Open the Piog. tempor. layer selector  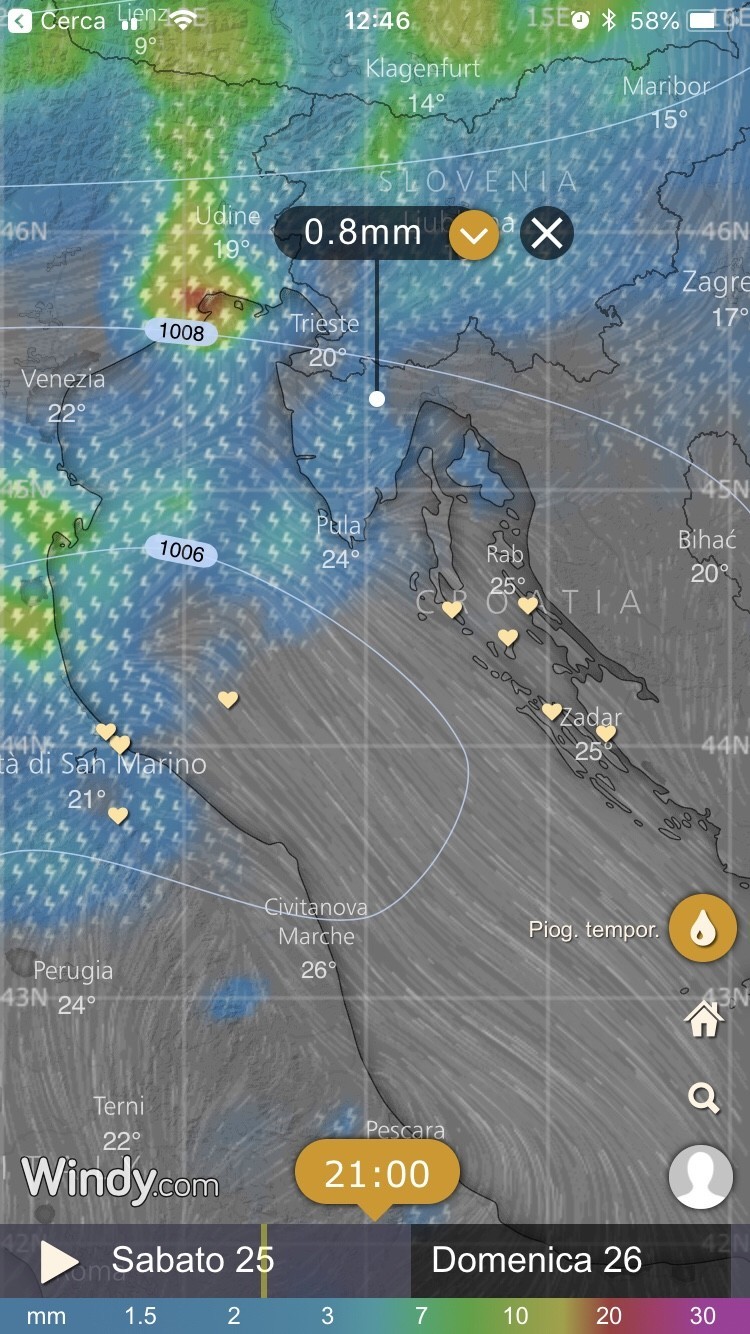point(703,929)
